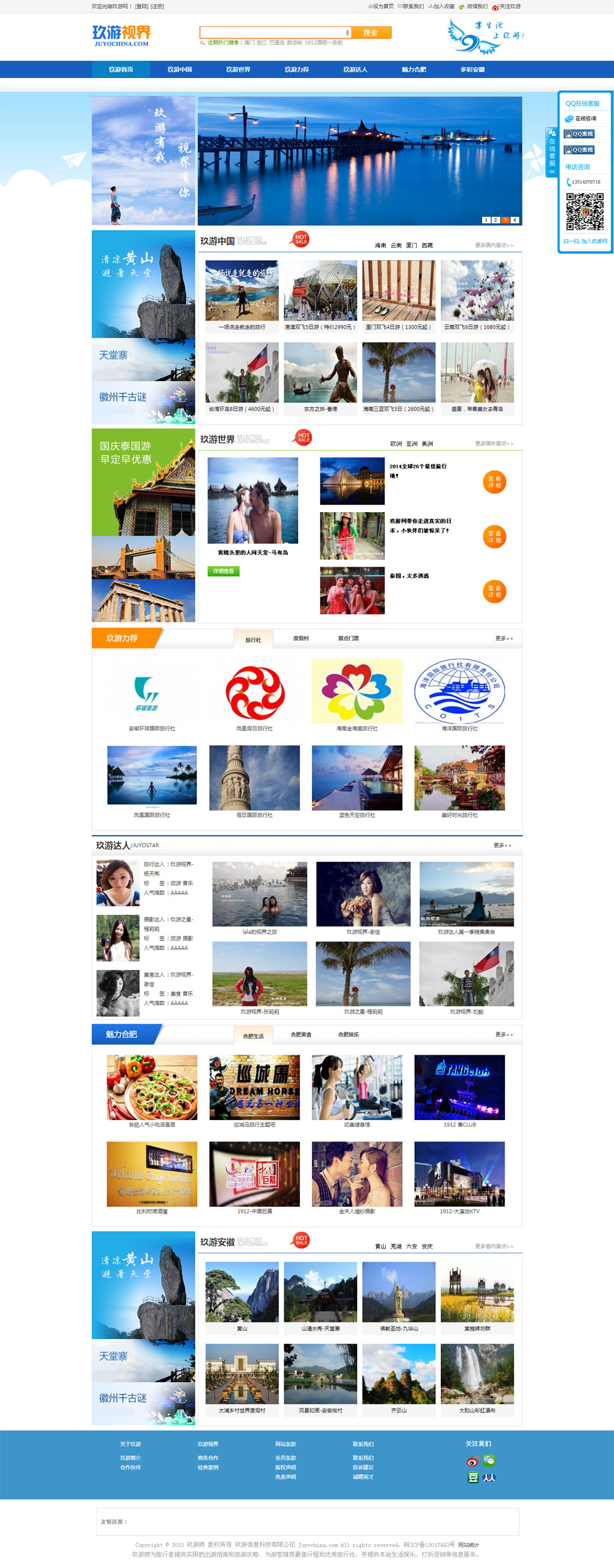Open 1912 唐CLUB card
Viewport: 614px width, 1568px height.
pos(459,1091)
